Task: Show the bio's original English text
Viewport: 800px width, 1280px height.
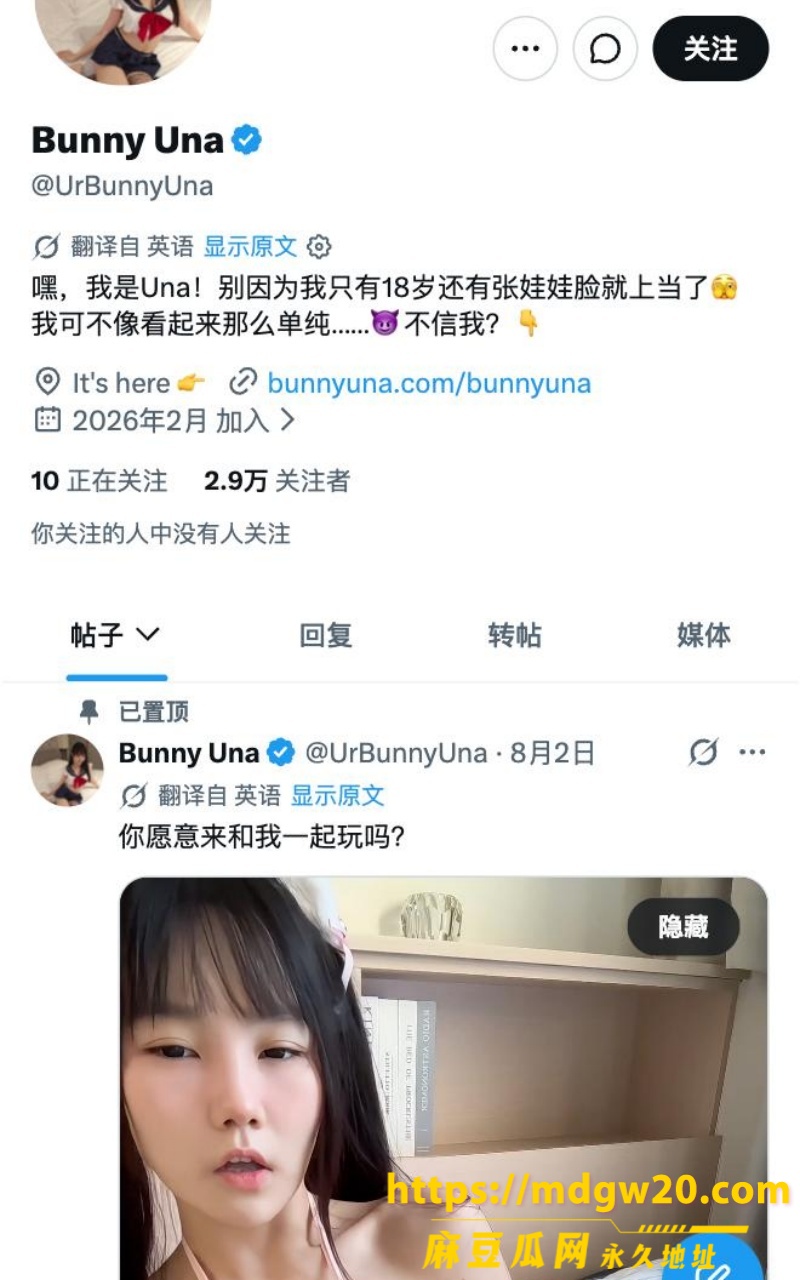Action: pos(250,246)
